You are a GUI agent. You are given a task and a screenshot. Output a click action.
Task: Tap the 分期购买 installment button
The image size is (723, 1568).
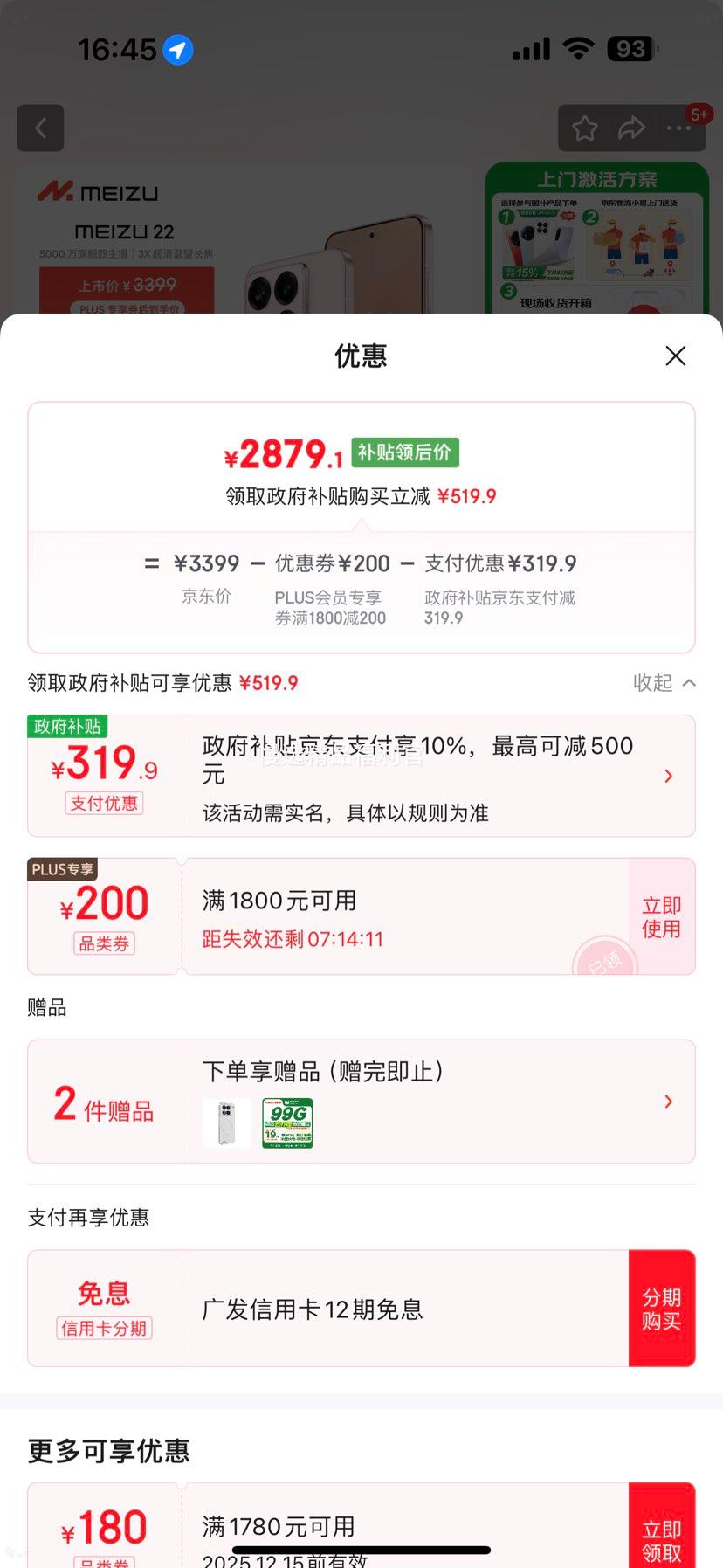[663, 1308]
